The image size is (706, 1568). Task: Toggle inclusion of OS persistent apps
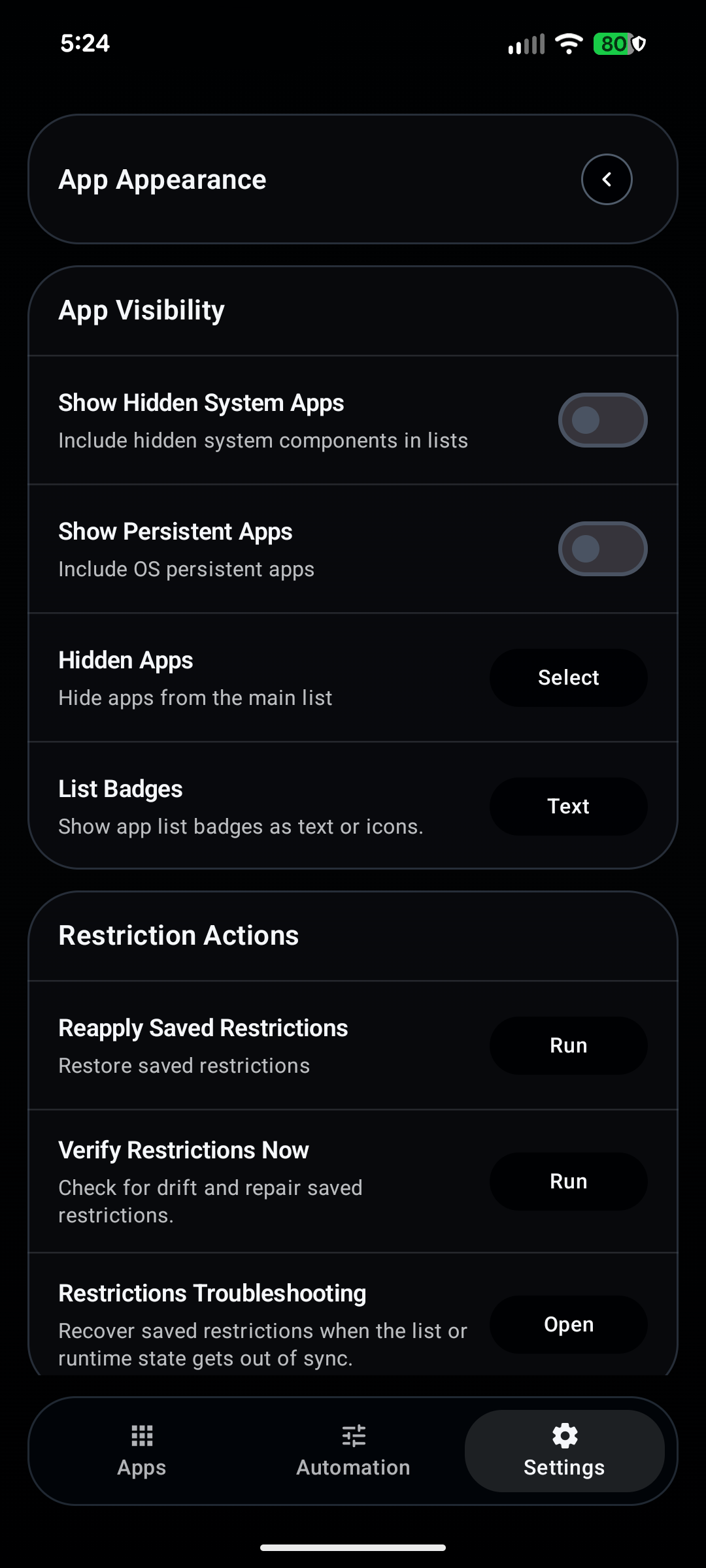pos(603,549)
